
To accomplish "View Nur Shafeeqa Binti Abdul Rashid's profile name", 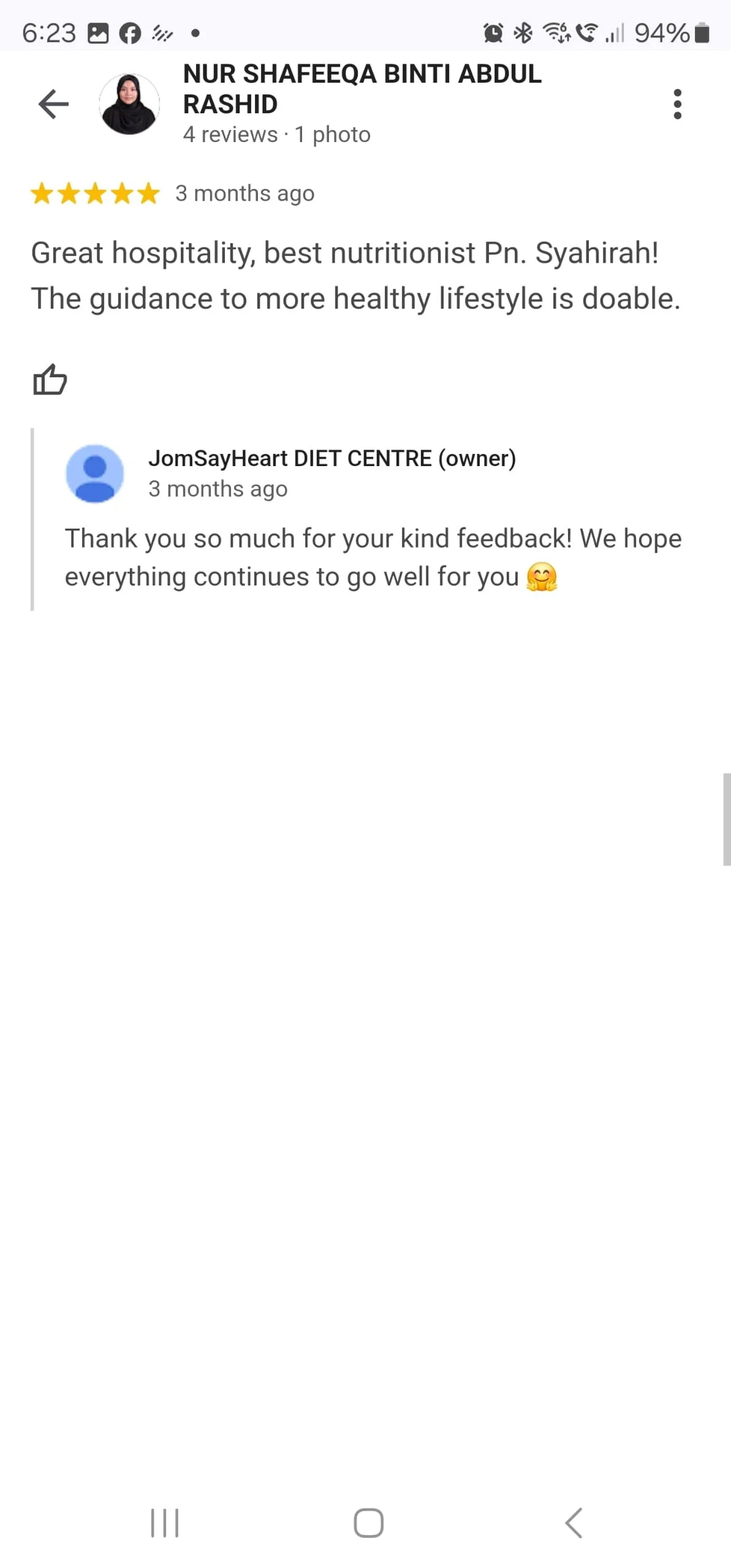I will [362, 89].
